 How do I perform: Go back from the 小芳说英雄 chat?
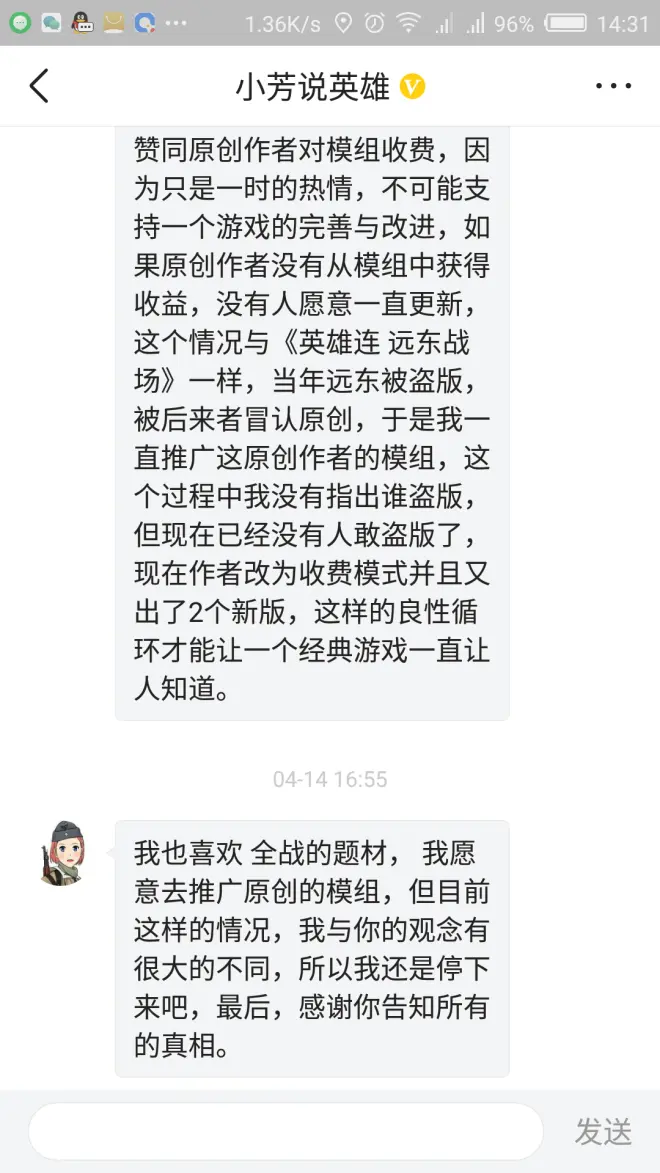[x=39, y=86]
